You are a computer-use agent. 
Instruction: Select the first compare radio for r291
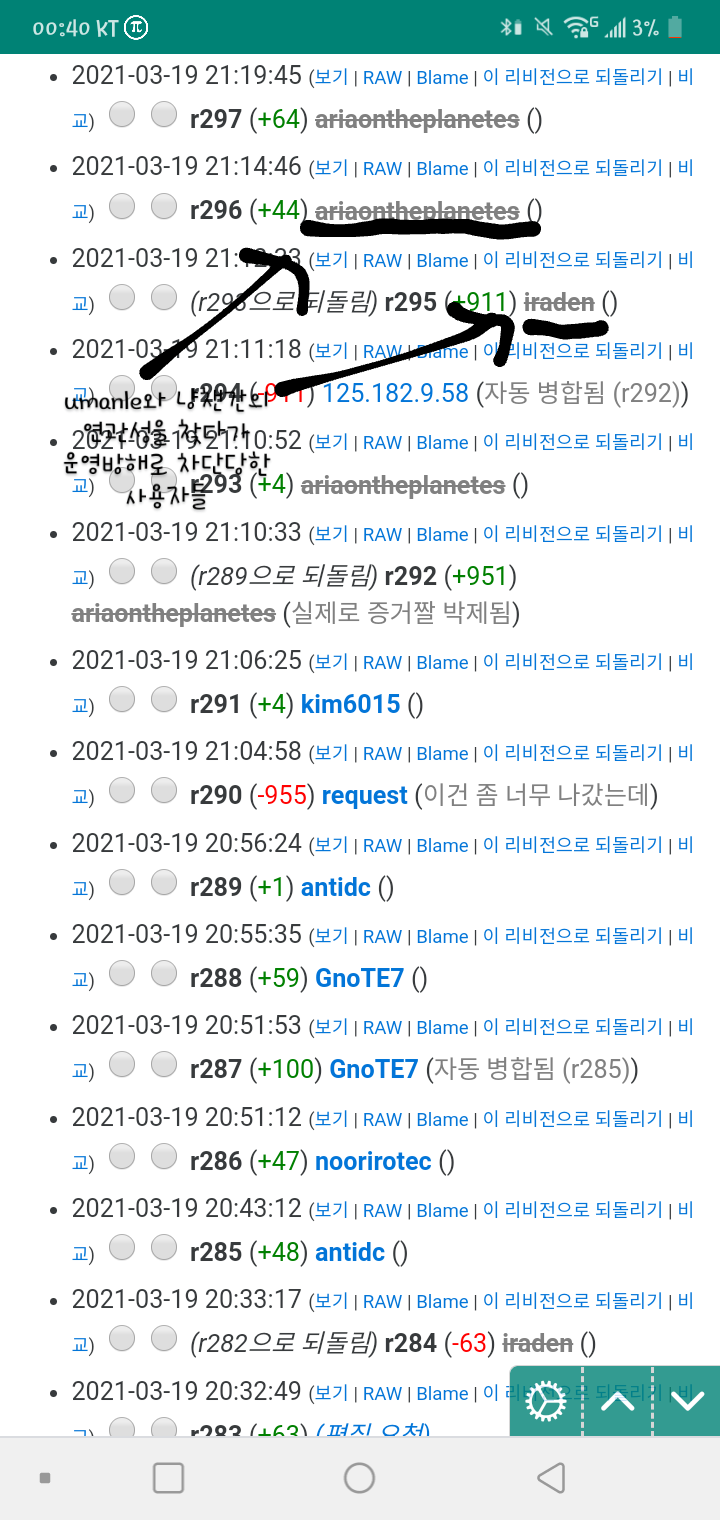click(x=122, y=700)
